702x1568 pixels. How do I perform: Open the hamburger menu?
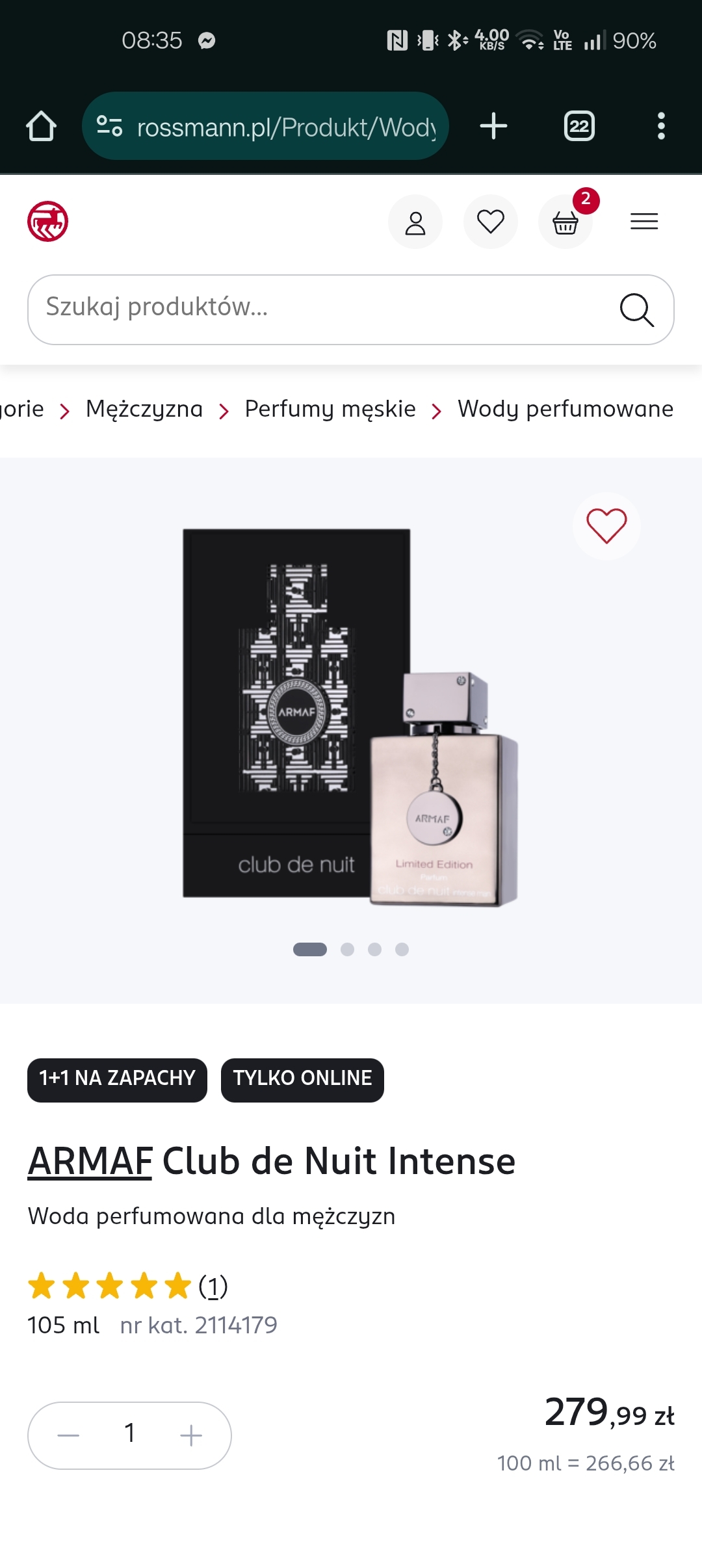point(643,222)
